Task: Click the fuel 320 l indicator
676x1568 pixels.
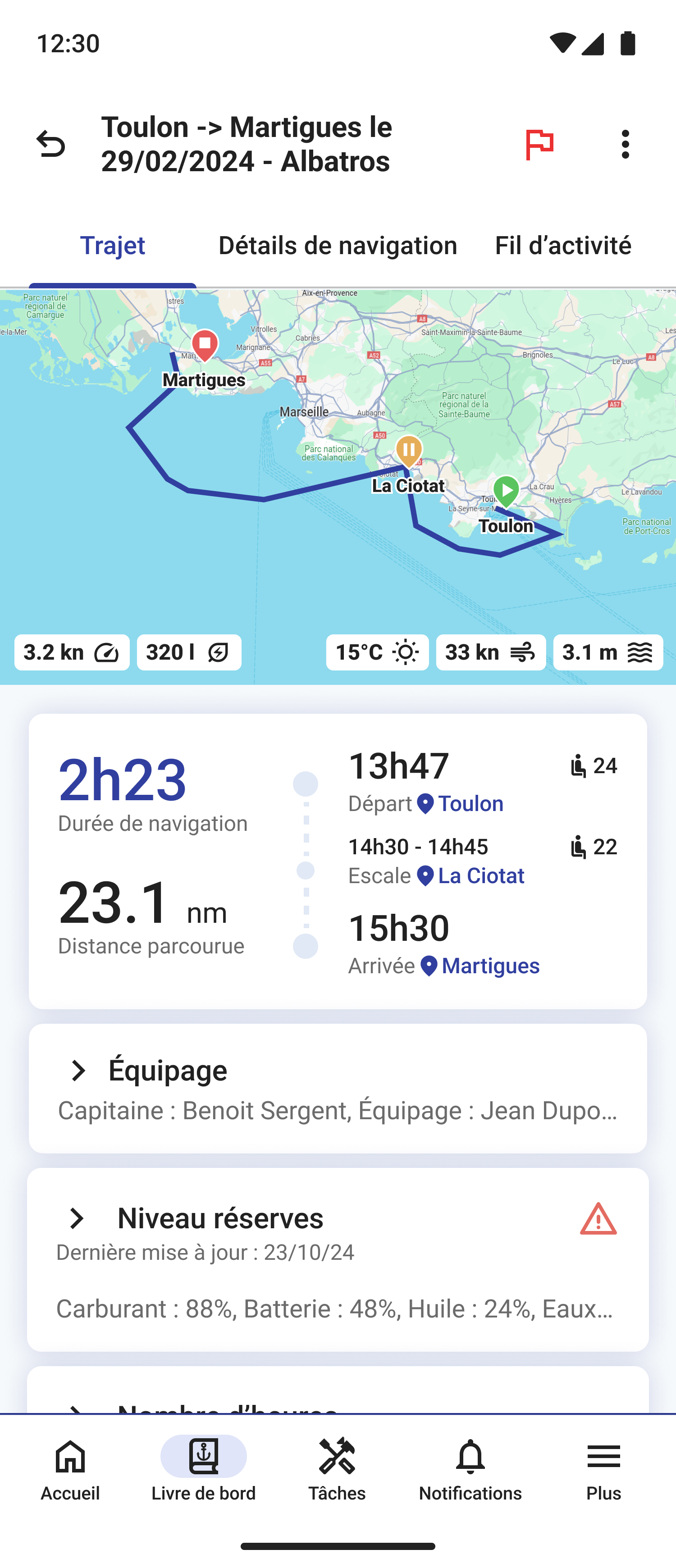Action: 189,652
